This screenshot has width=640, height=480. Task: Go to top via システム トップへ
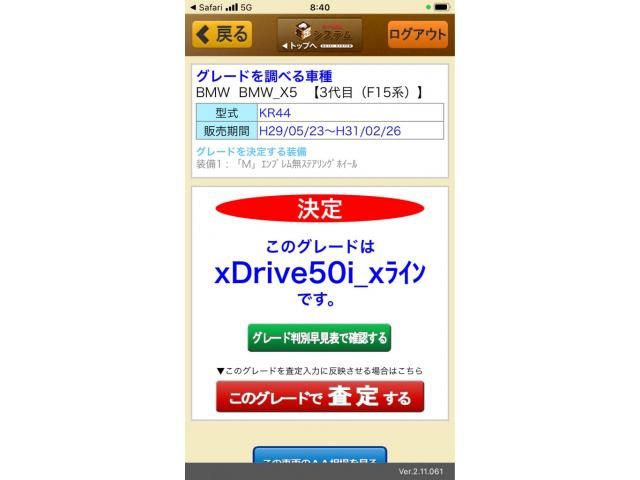point(319,35)
